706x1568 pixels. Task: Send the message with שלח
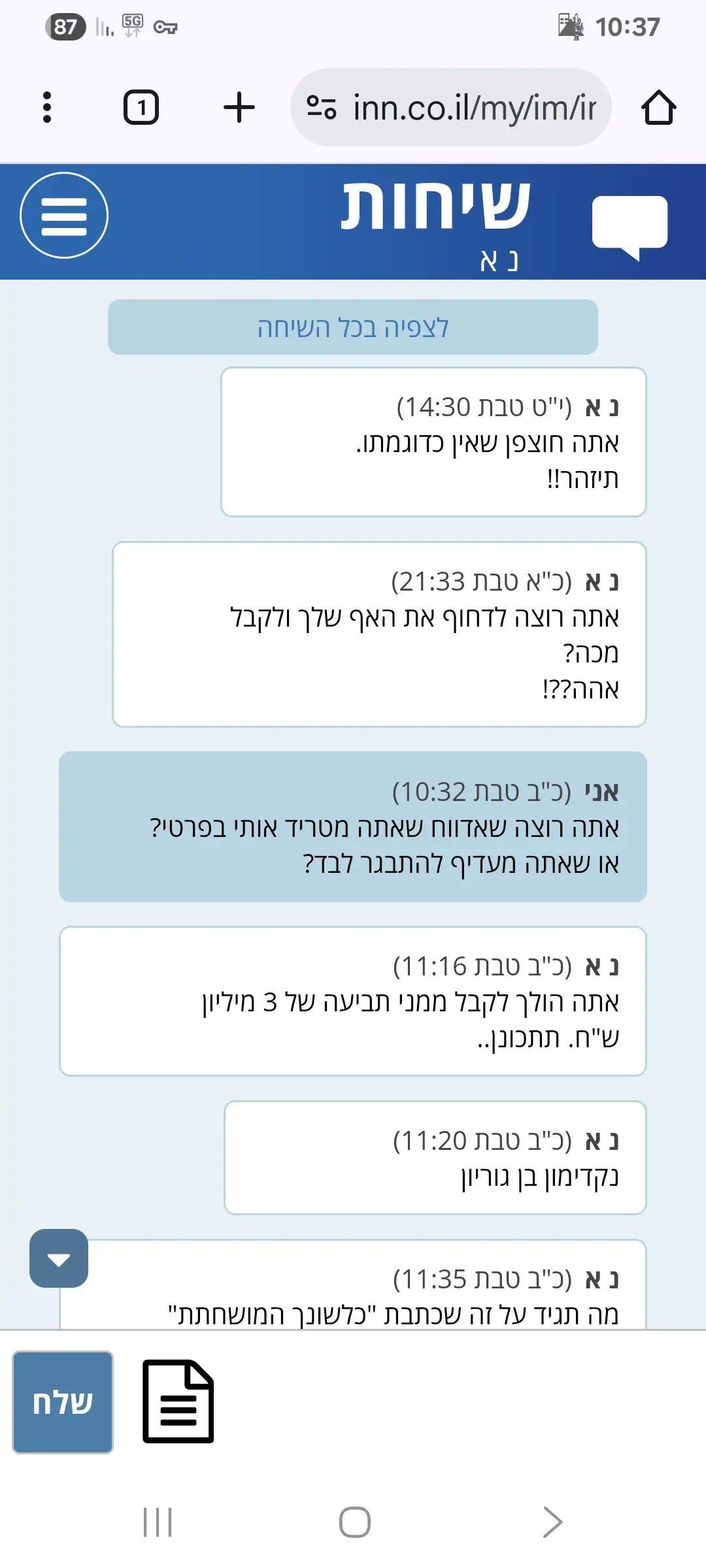pyautogui.click(x=63, y=1402)
